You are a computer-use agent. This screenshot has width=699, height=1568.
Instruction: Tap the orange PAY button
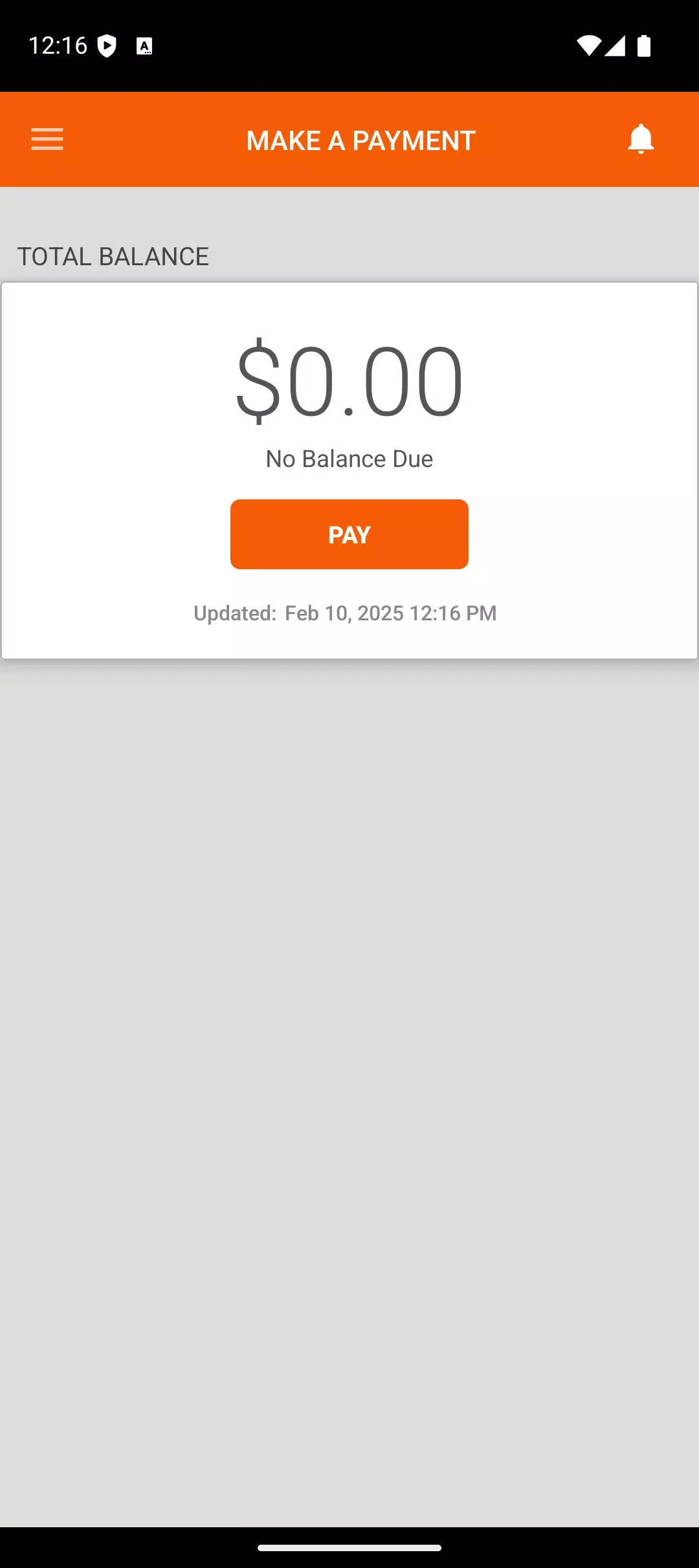[x=349, y=534]
